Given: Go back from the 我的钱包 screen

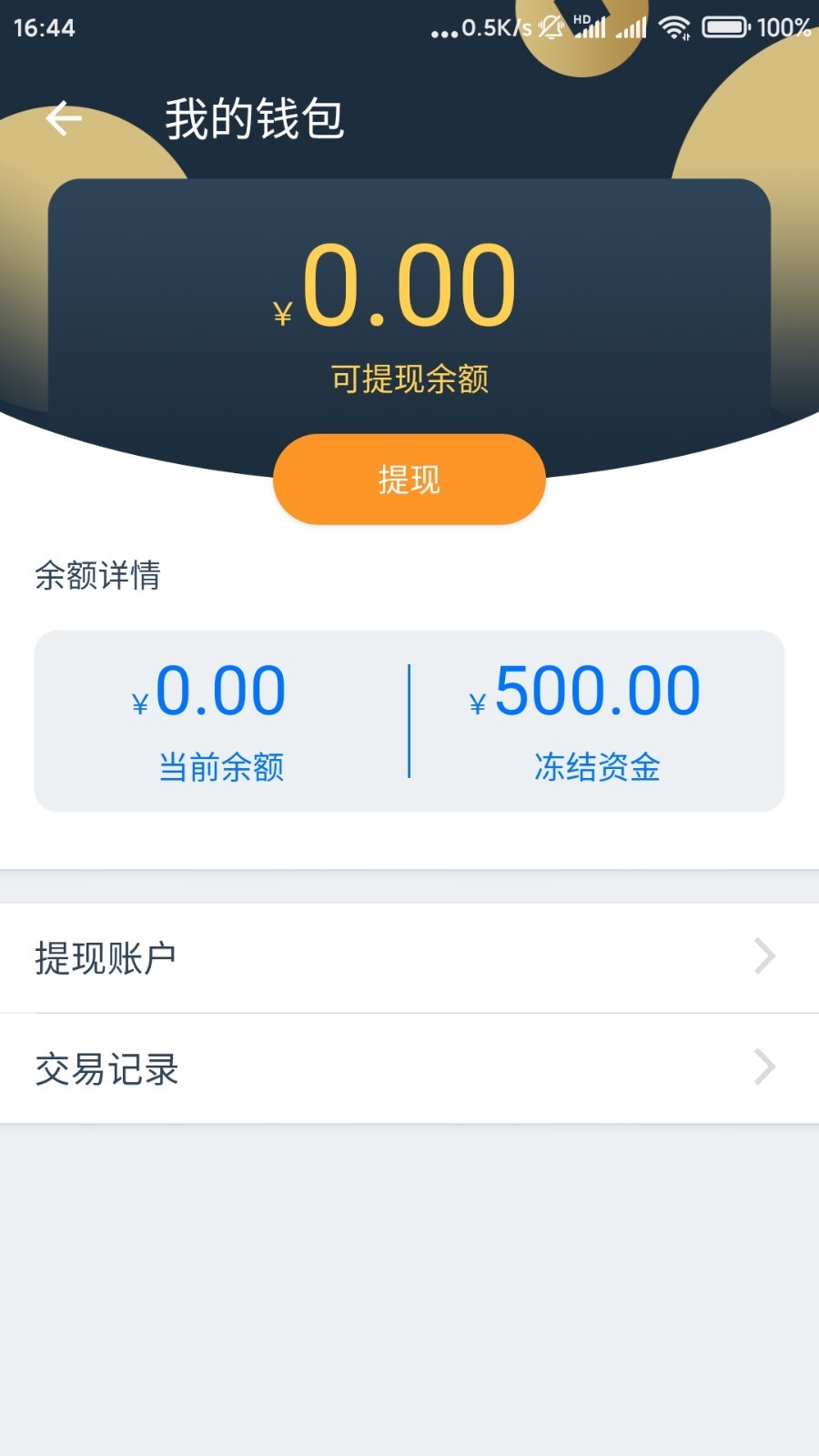Looking at the screenshot, I should 64,118.
